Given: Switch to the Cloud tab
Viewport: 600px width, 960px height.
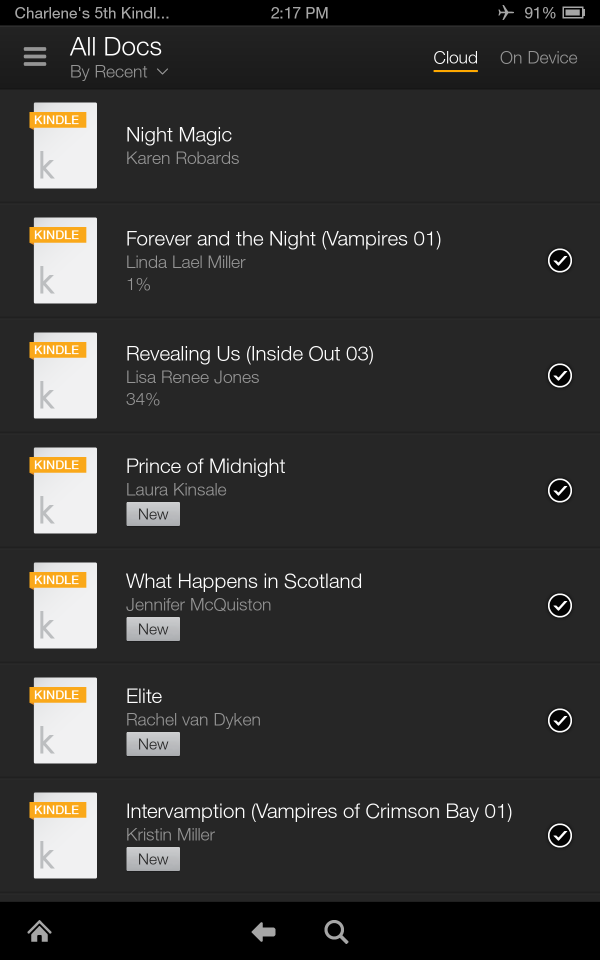Looking at the screenshot, I should (x=455, y=58).
